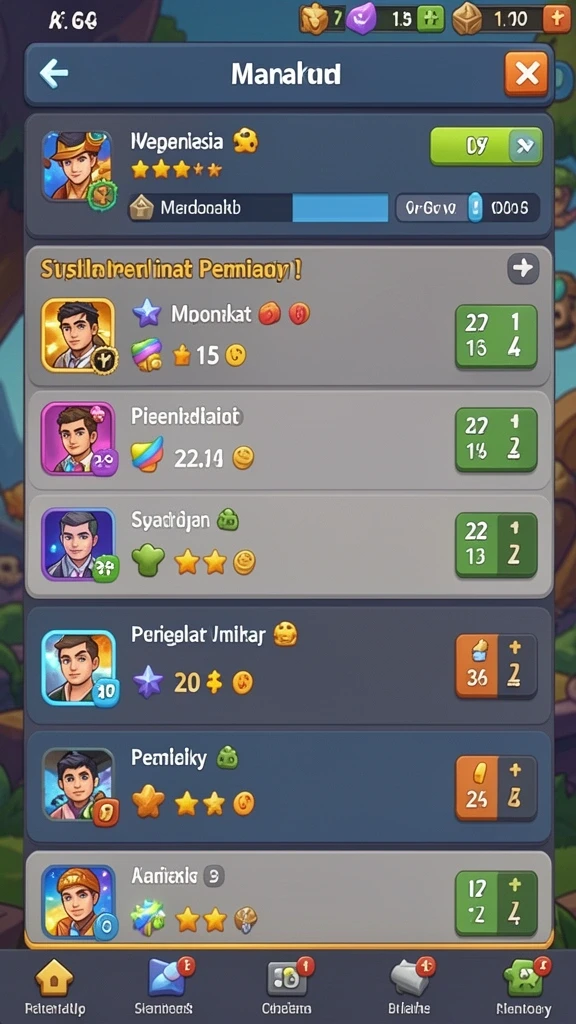Open the Nlentoey tab
The height and width of the screenshot is (1024, 576).
point(523,986)
